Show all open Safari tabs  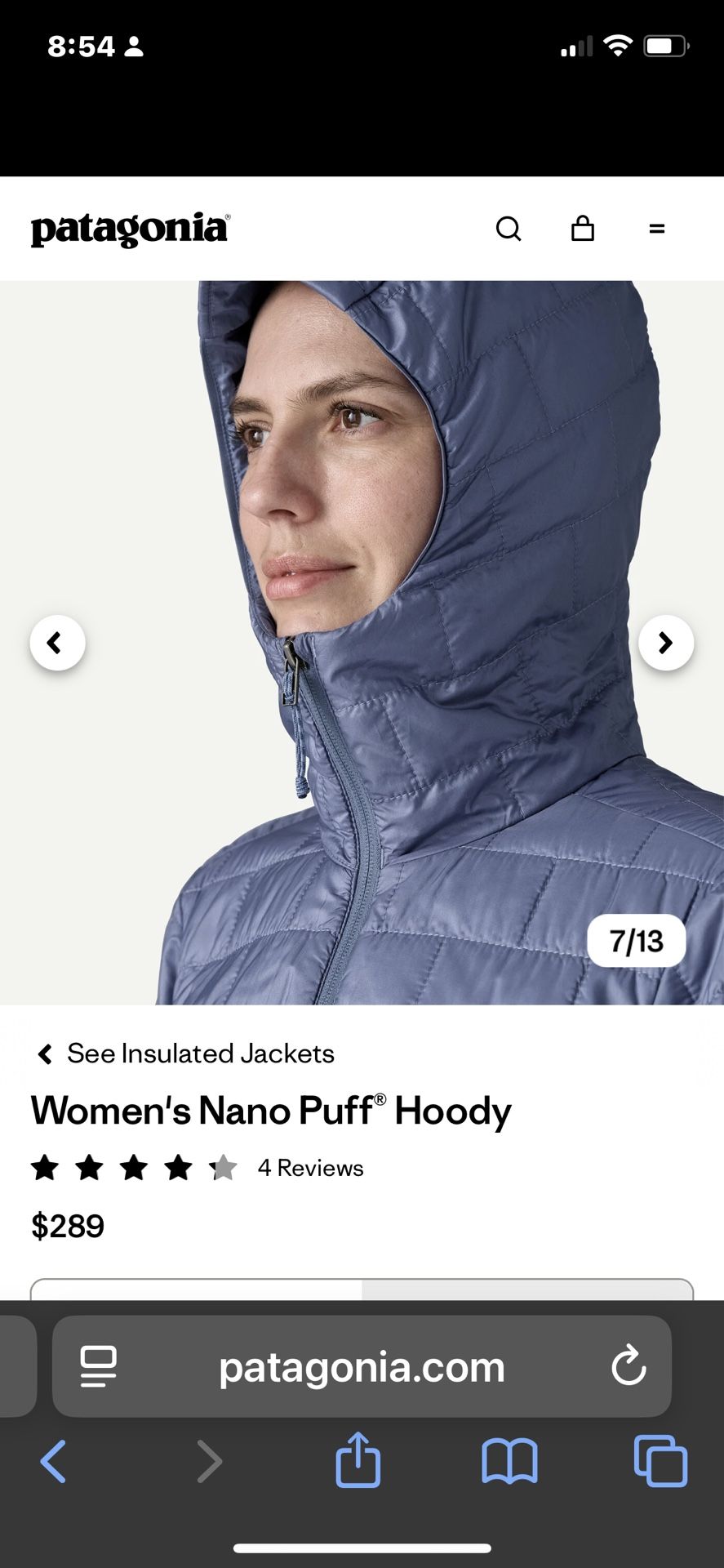point(661,1462)
